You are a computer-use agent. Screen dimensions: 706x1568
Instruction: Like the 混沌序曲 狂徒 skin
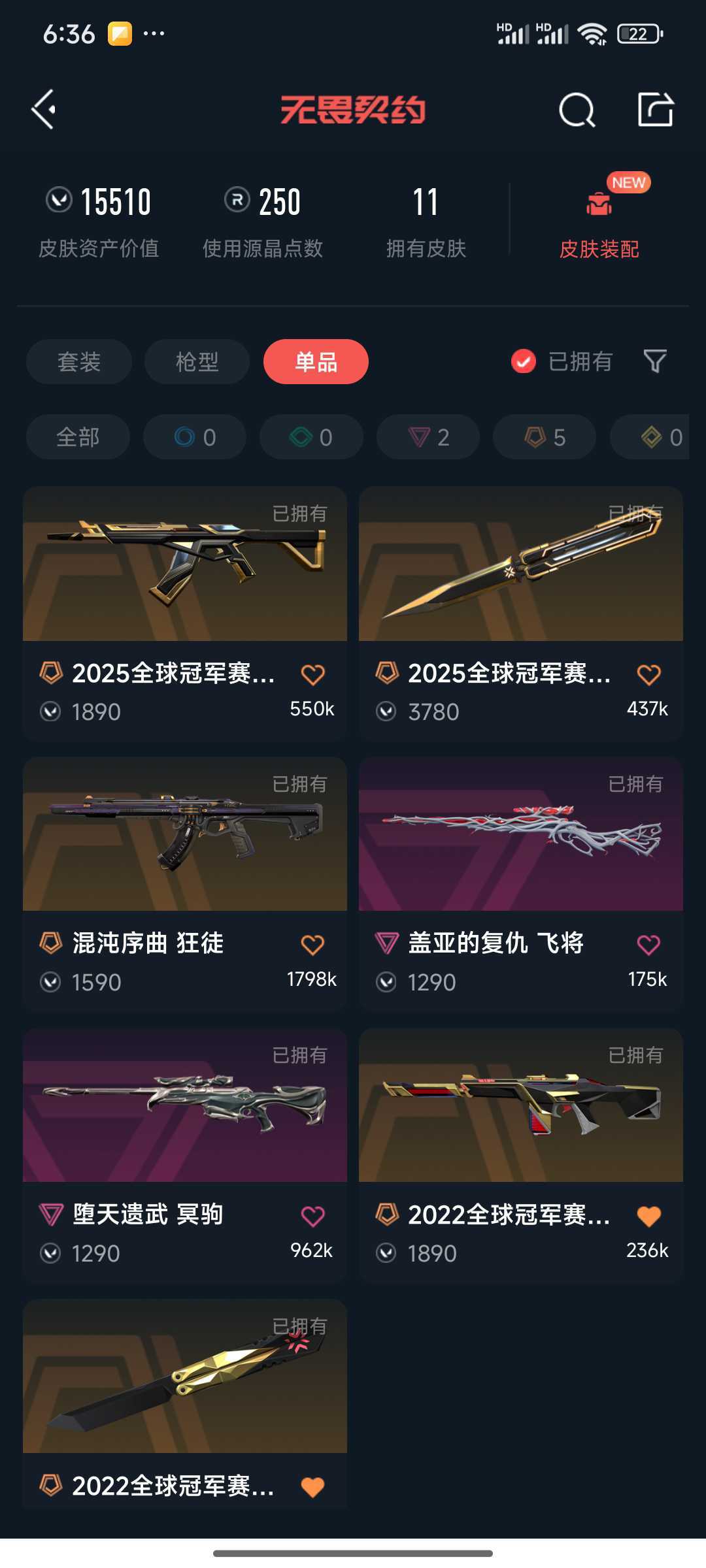click(312, 945)
